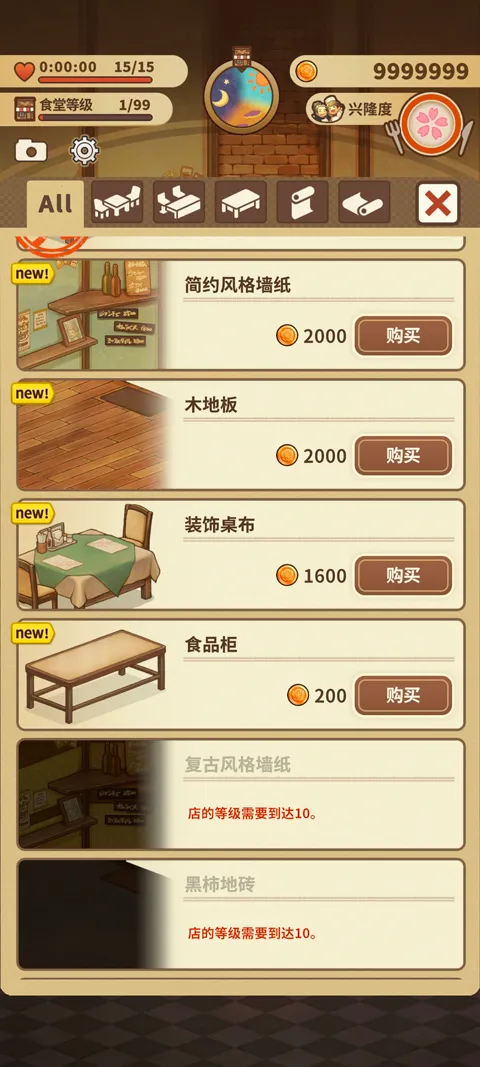Buy 简约风格墙纸 for 2000 coins

[x=403, y=336]
